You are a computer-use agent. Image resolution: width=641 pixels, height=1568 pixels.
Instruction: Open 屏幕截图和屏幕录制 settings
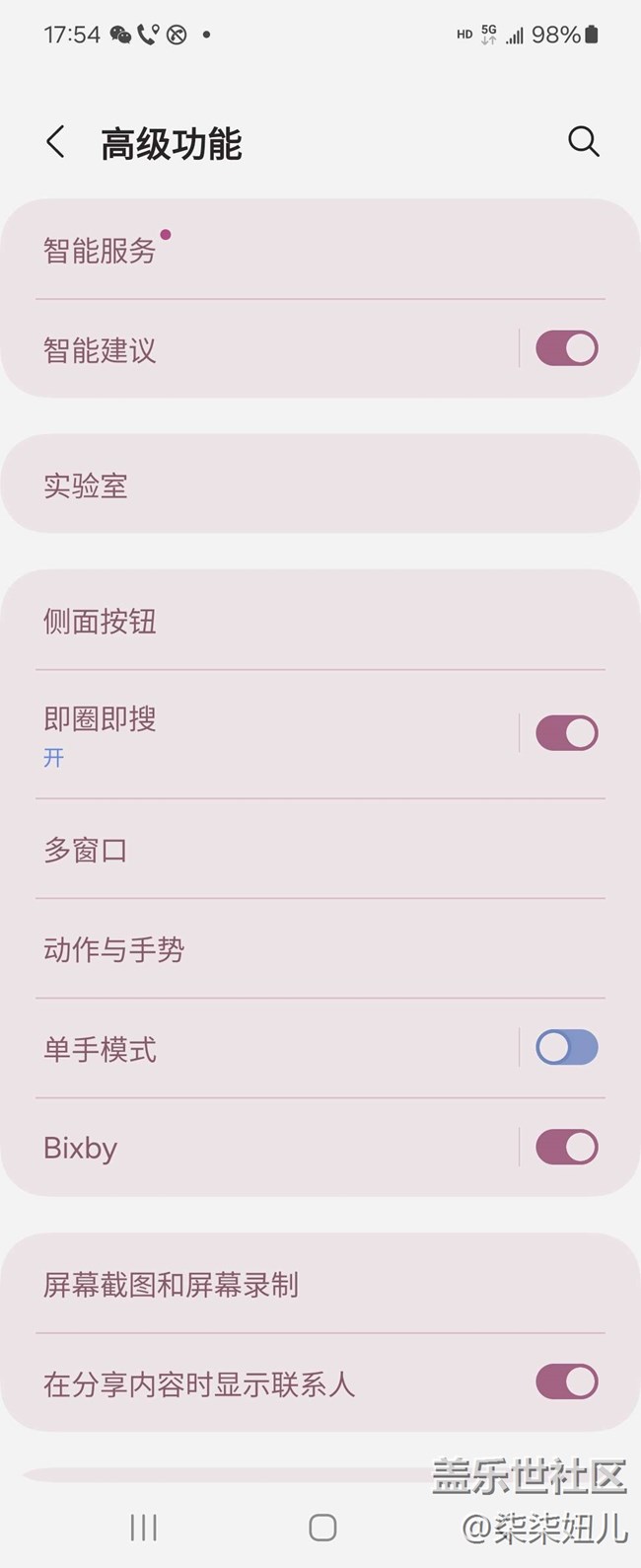(x=171, y=1285)
